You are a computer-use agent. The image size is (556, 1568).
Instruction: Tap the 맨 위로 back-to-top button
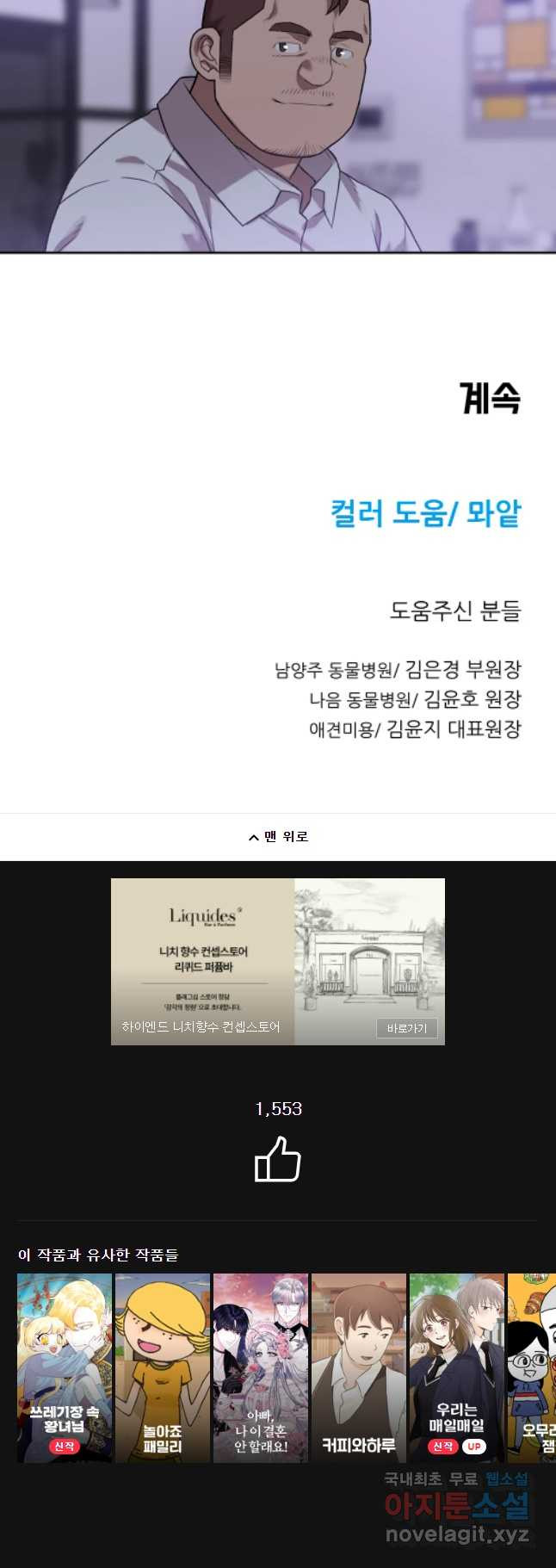tap(278, 836)
